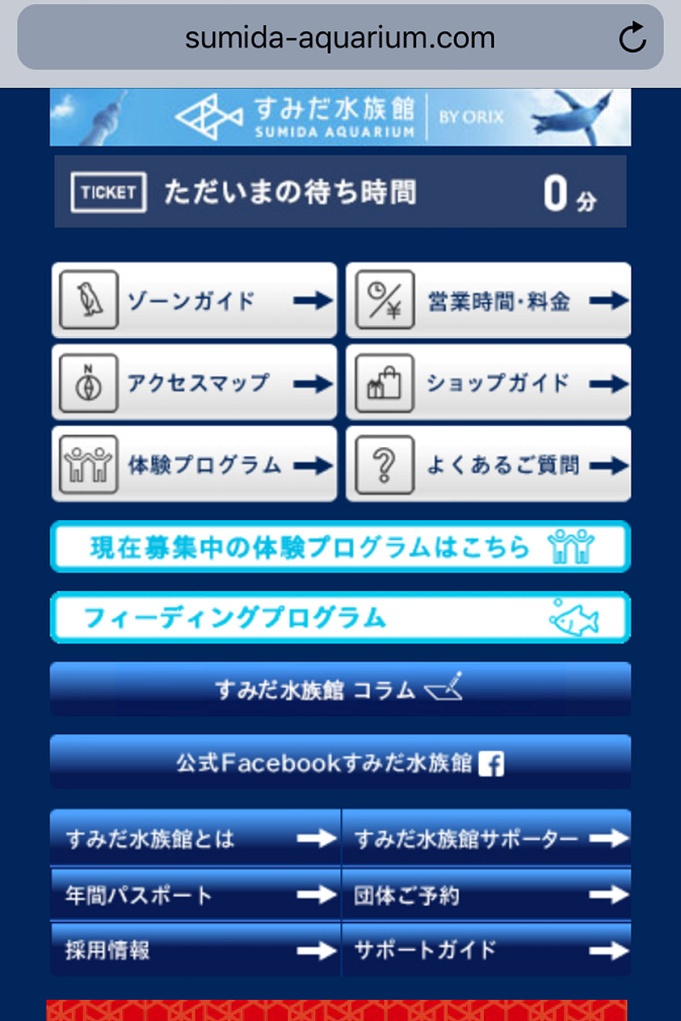
Task: Open アクセスマップ access map
Action: tap(194, 382)
